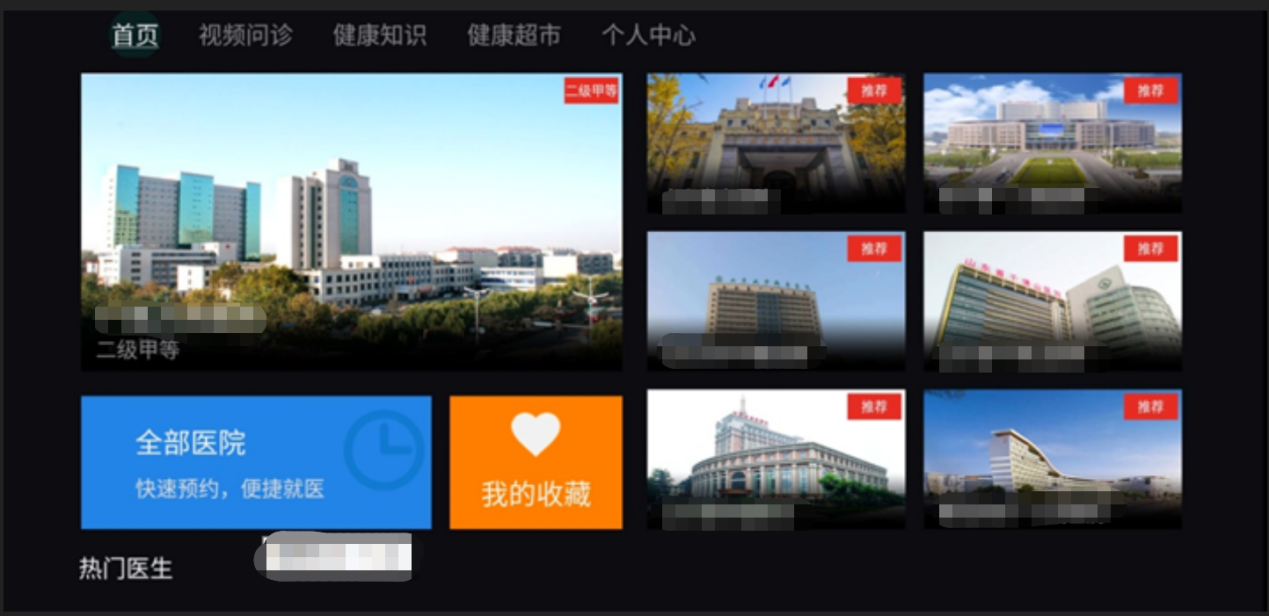View the recommended white domed hospital building
Viewport: 1269px width, 616px height.
776,459
